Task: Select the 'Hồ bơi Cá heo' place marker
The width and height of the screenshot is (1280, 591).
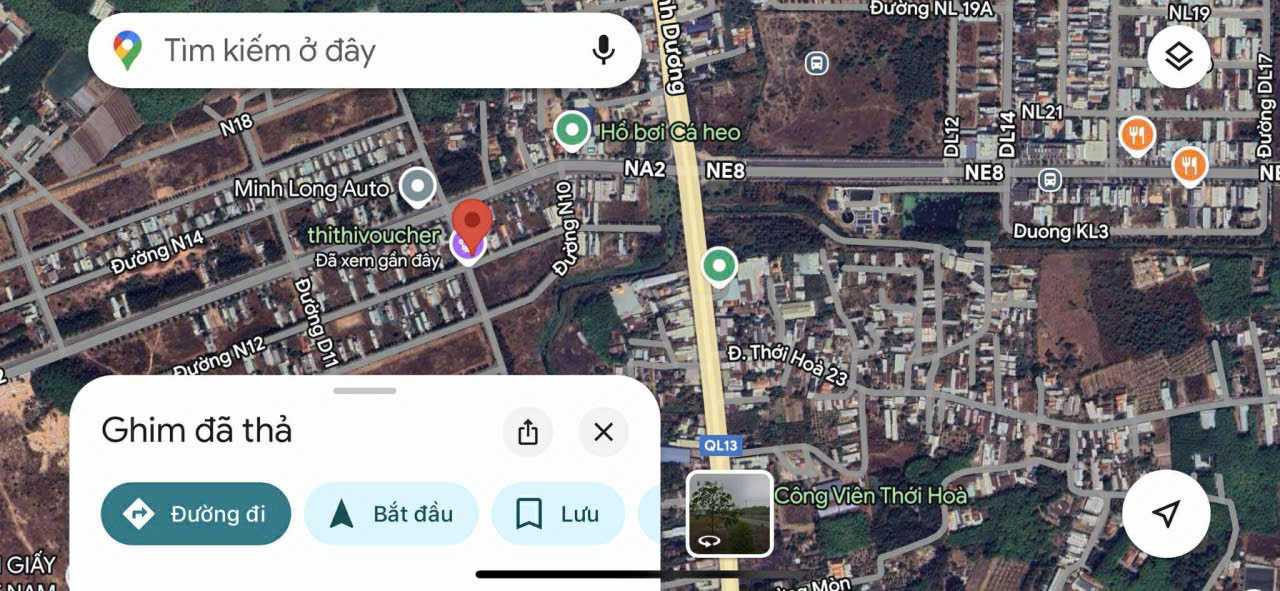Action: tap(572, 130)
